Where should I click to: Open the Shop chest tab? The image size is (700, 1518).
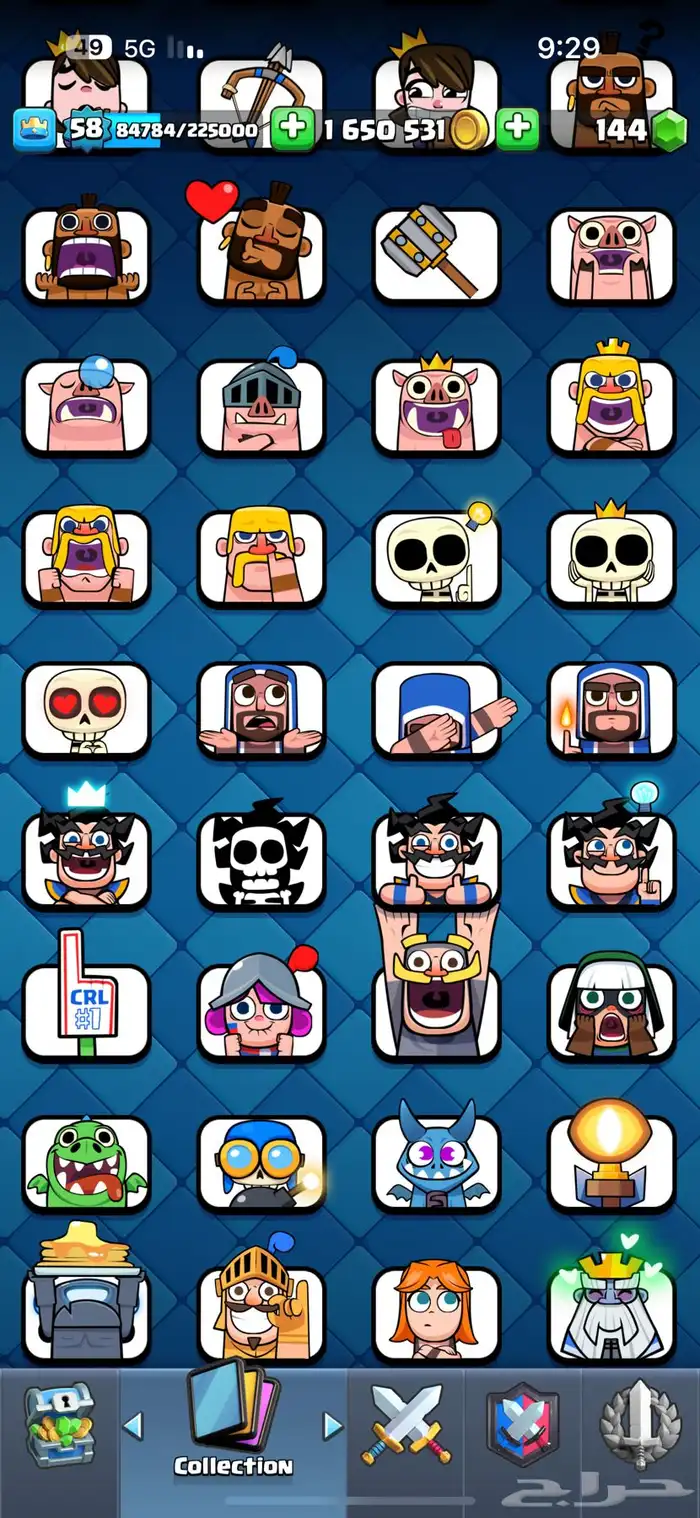click(59, 1422)
